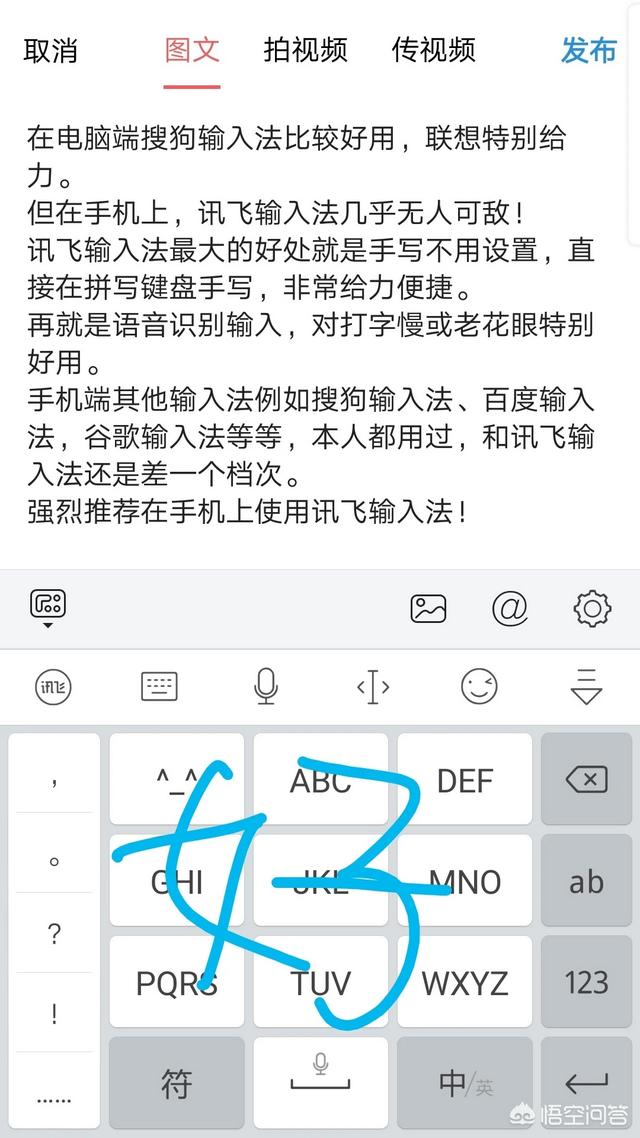Start voice input via microphone icon
Image resolution: width=640 pixels, height=1138 pixels.
pos(266,687)
